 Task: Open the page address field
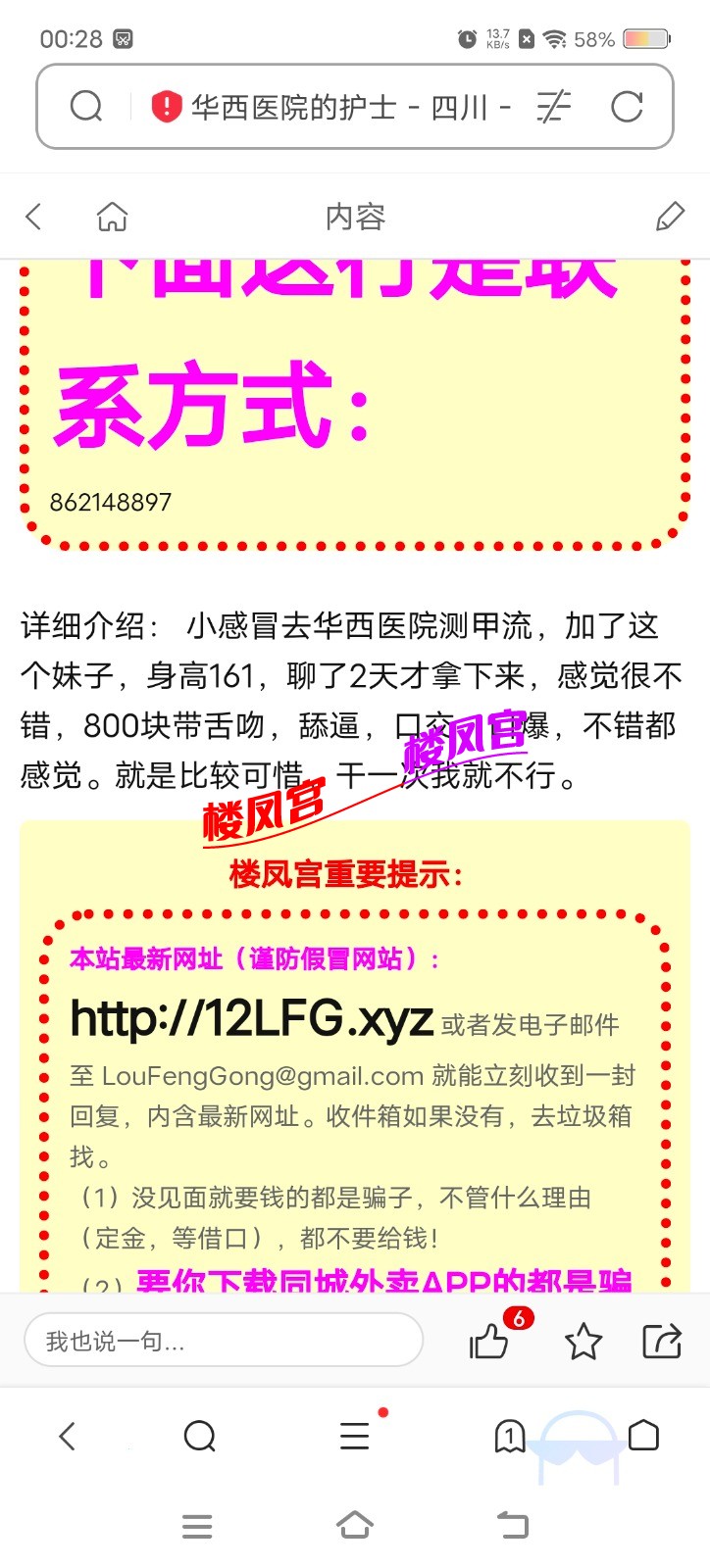pyautogui.click(x=333, y=107)
